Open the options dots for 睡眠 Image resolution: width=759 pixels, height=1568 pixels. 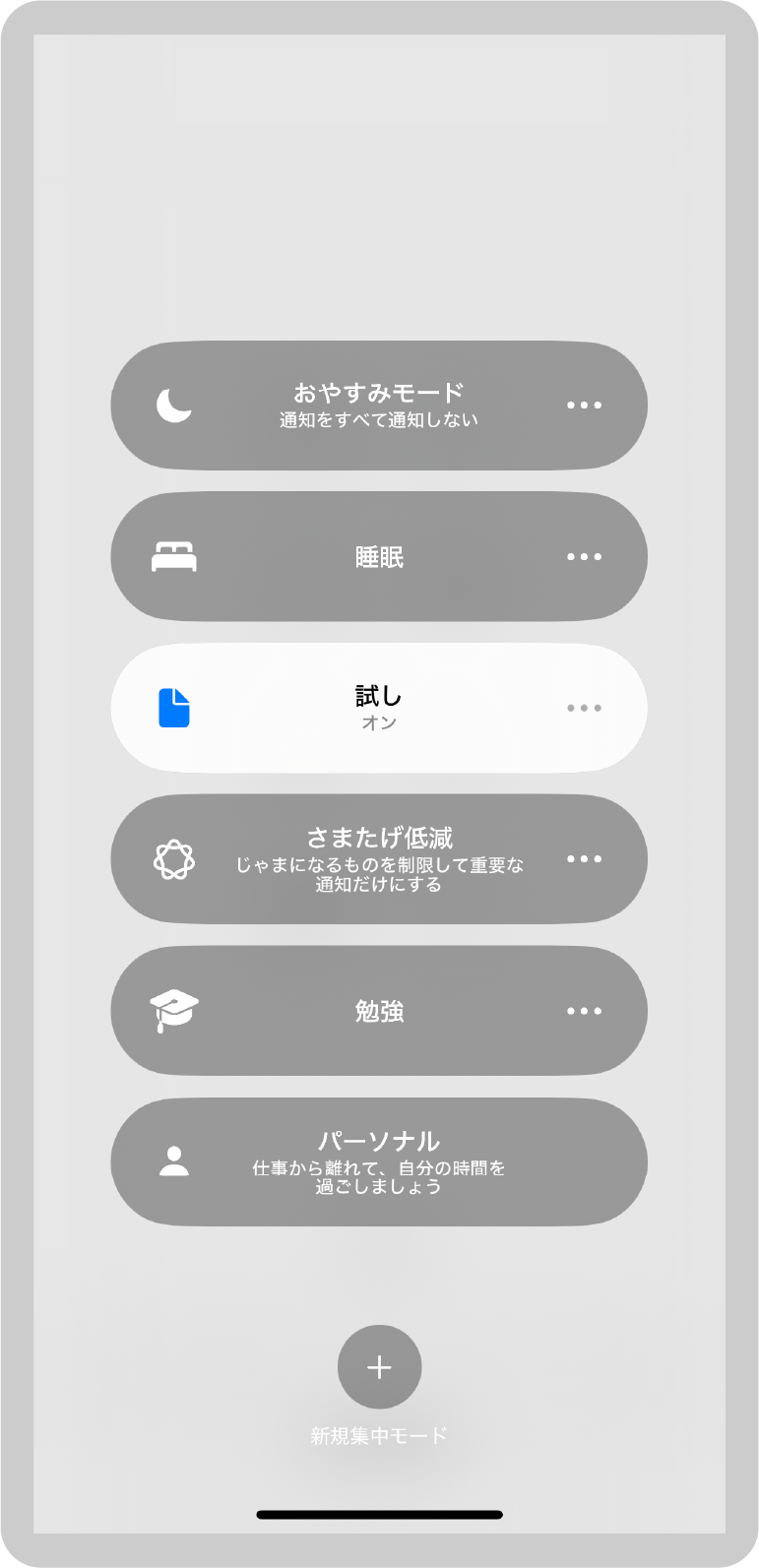[584, 557]
